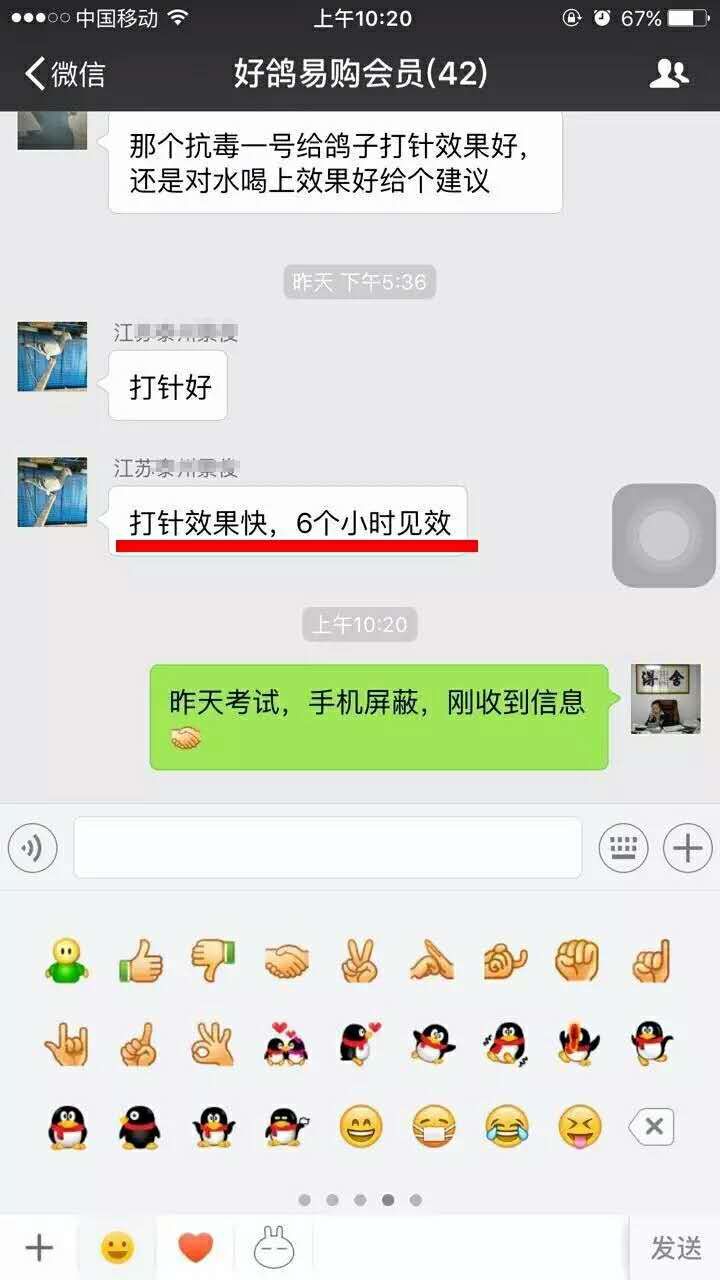The width and height of the screenshot is (720, 1280).
Task: Send the message with 发送
Action: pos(676,1247)
